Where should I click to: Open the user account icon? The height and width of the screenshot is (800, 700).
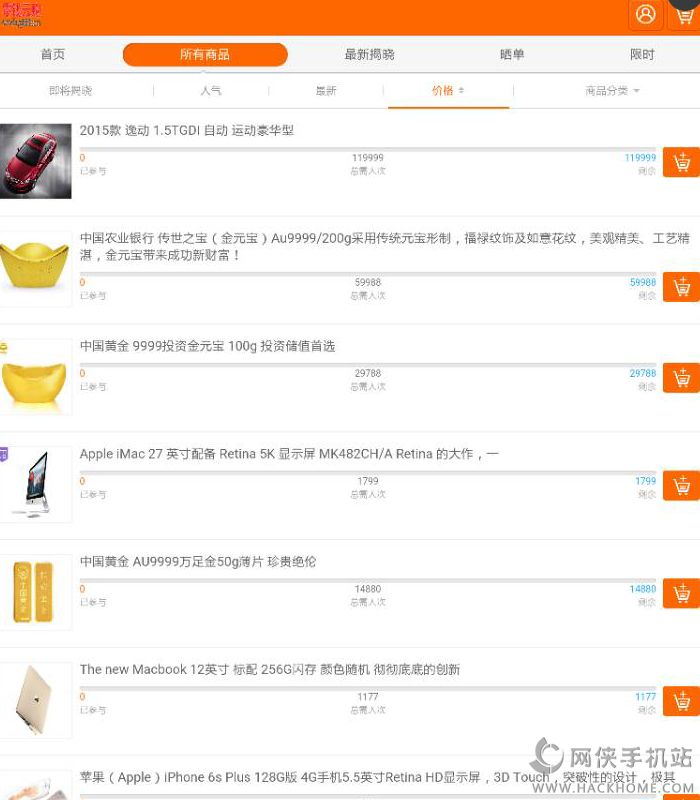(x=645, y=14)
